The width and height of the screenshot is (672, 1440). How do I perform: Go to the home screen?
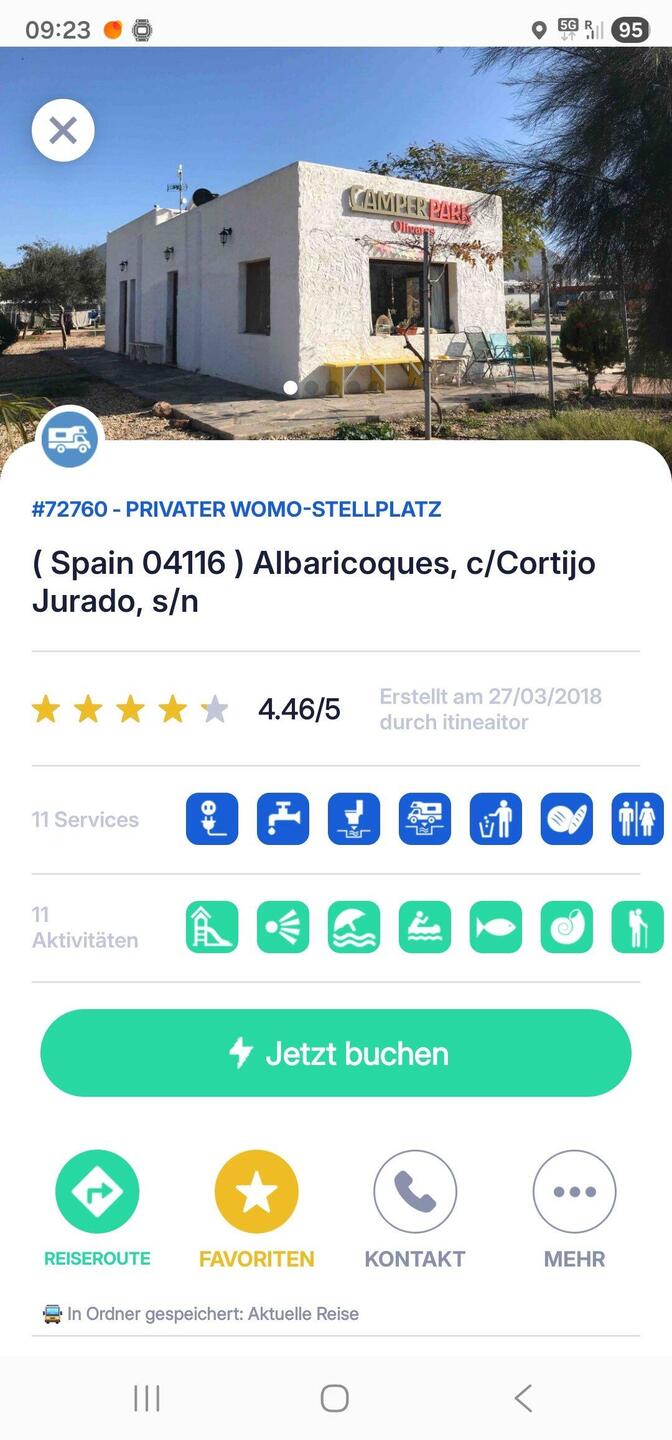(x=335, y=1398)
